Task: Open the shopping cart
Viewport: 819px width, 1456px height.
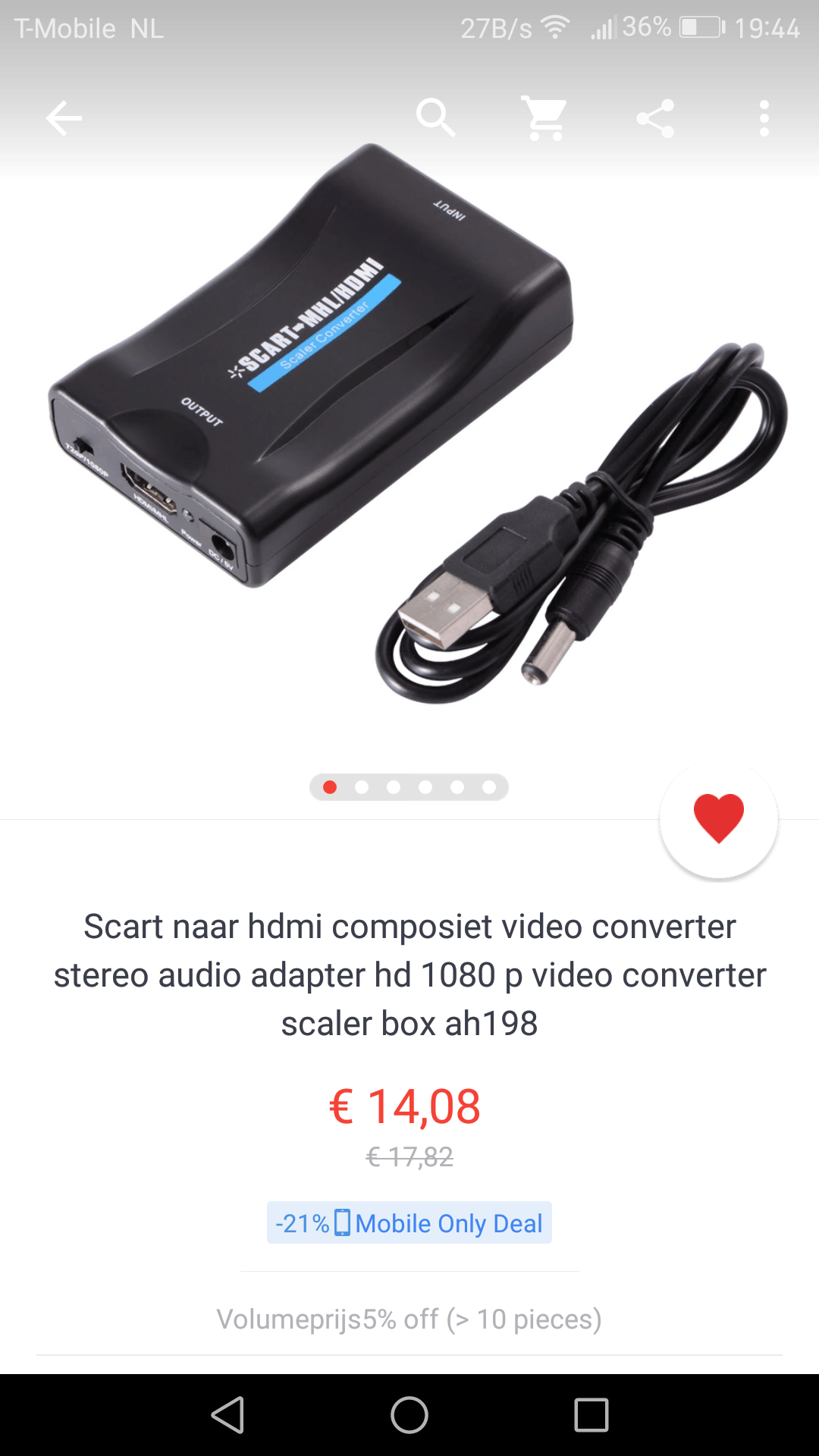Action: pyautogui.click(x=545, y=118)
